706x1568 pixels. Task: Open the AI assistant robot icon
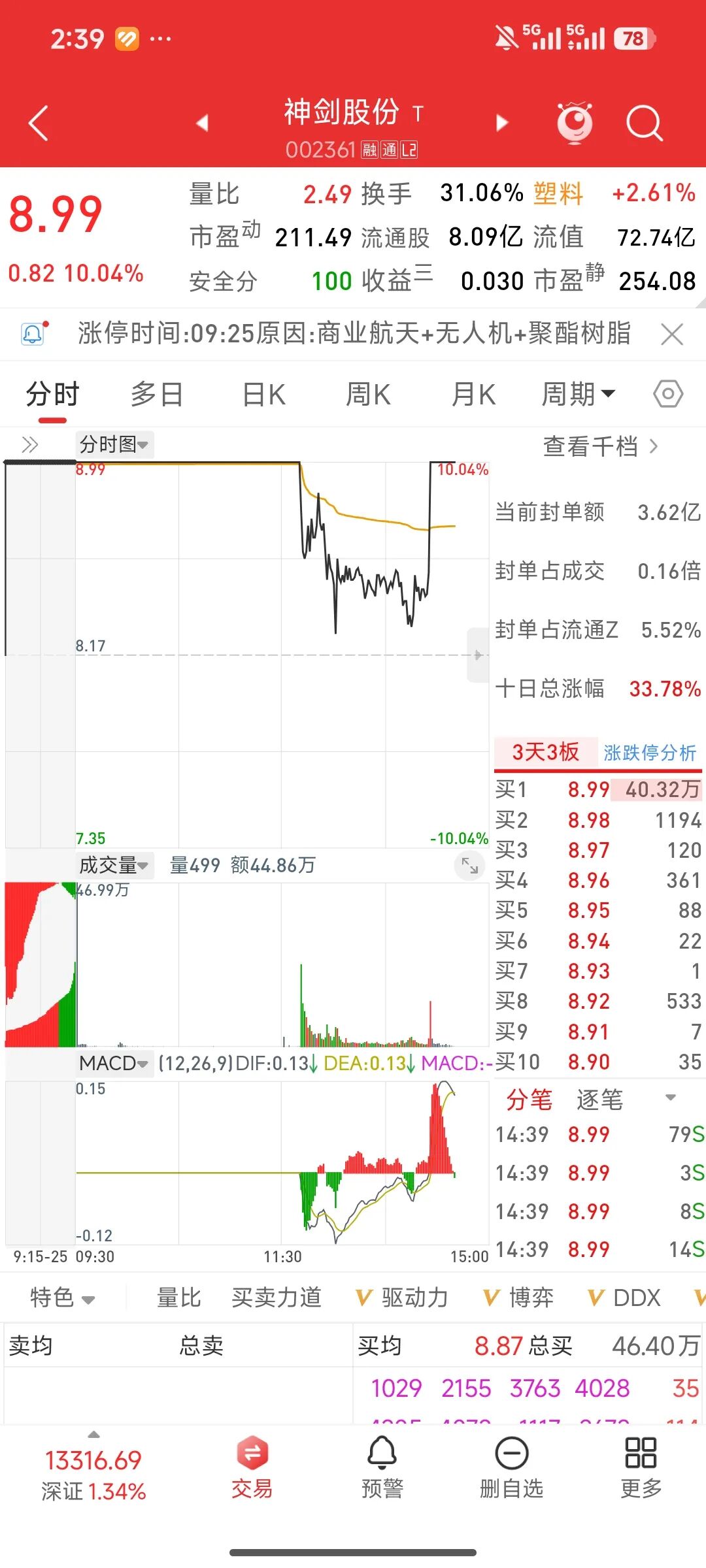[x=574, y=123]
